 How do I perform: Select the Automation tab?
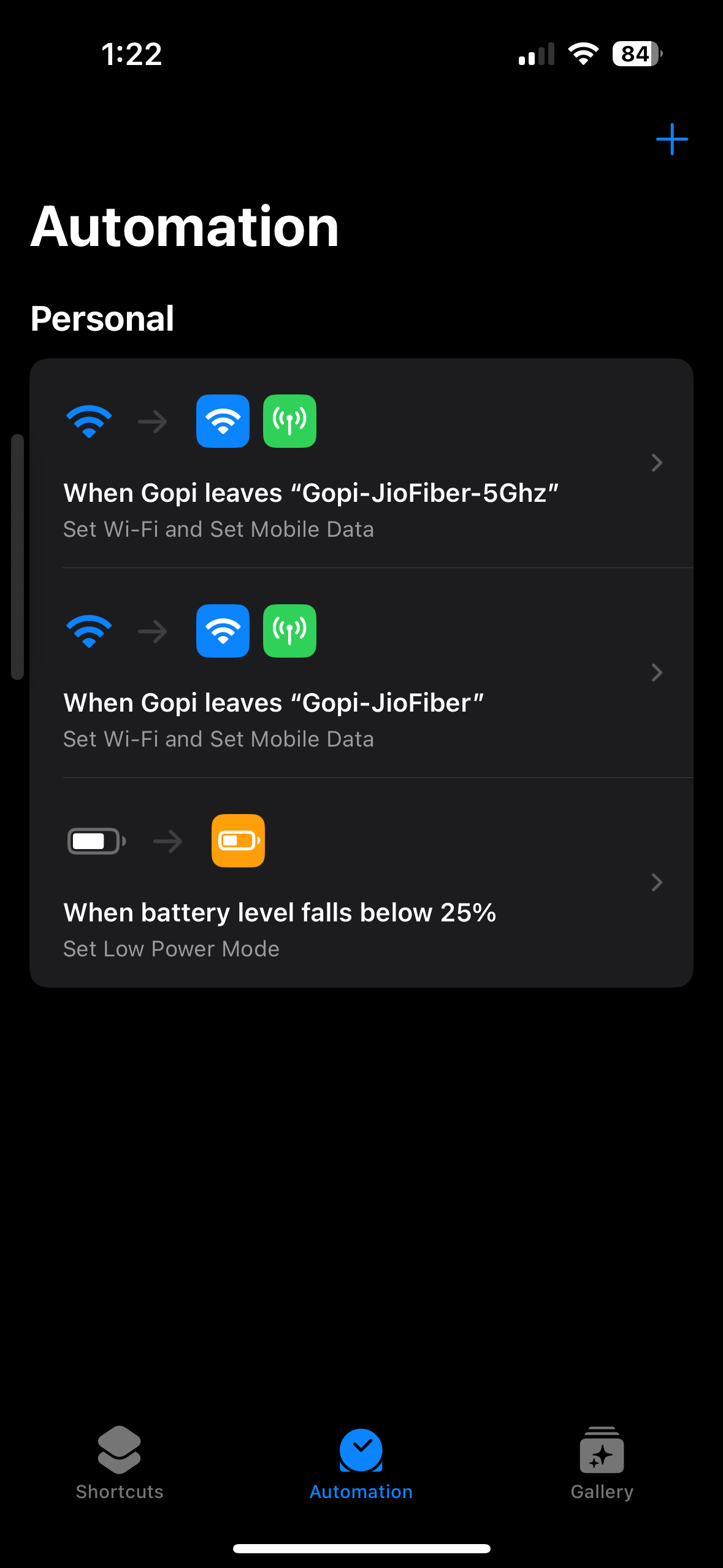[x=361, y=1463]
